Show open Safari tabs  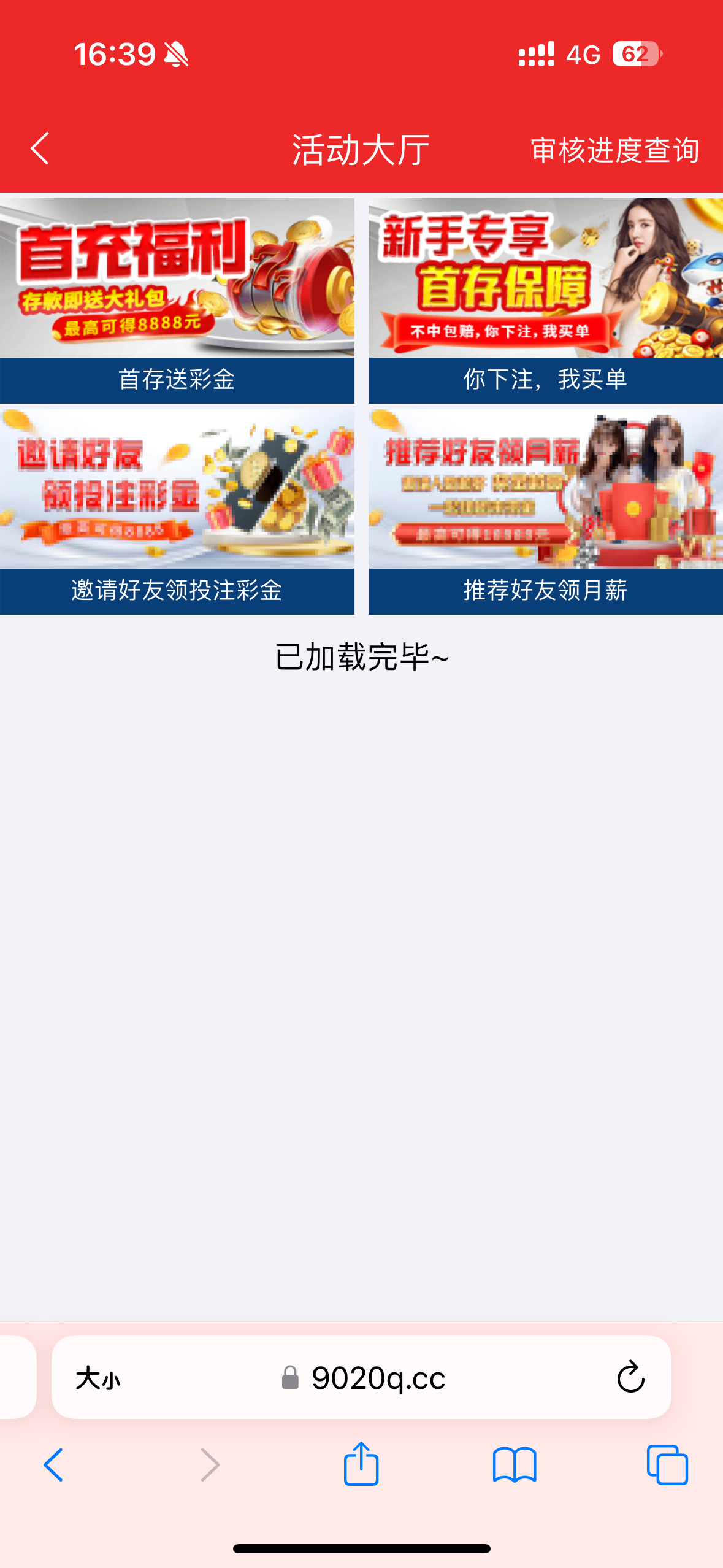[x=667, y=1465]
